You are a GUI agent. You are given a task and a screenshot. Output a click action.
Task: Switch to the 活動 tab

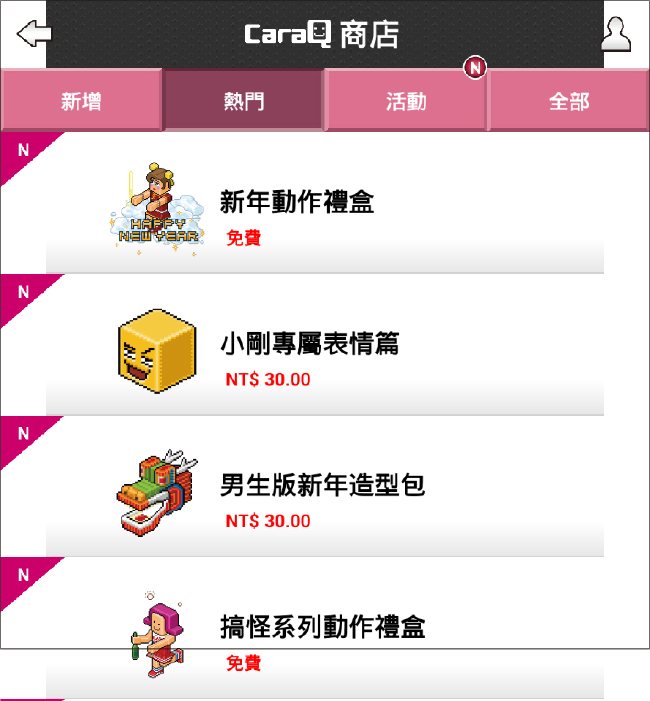pos(406,101)
